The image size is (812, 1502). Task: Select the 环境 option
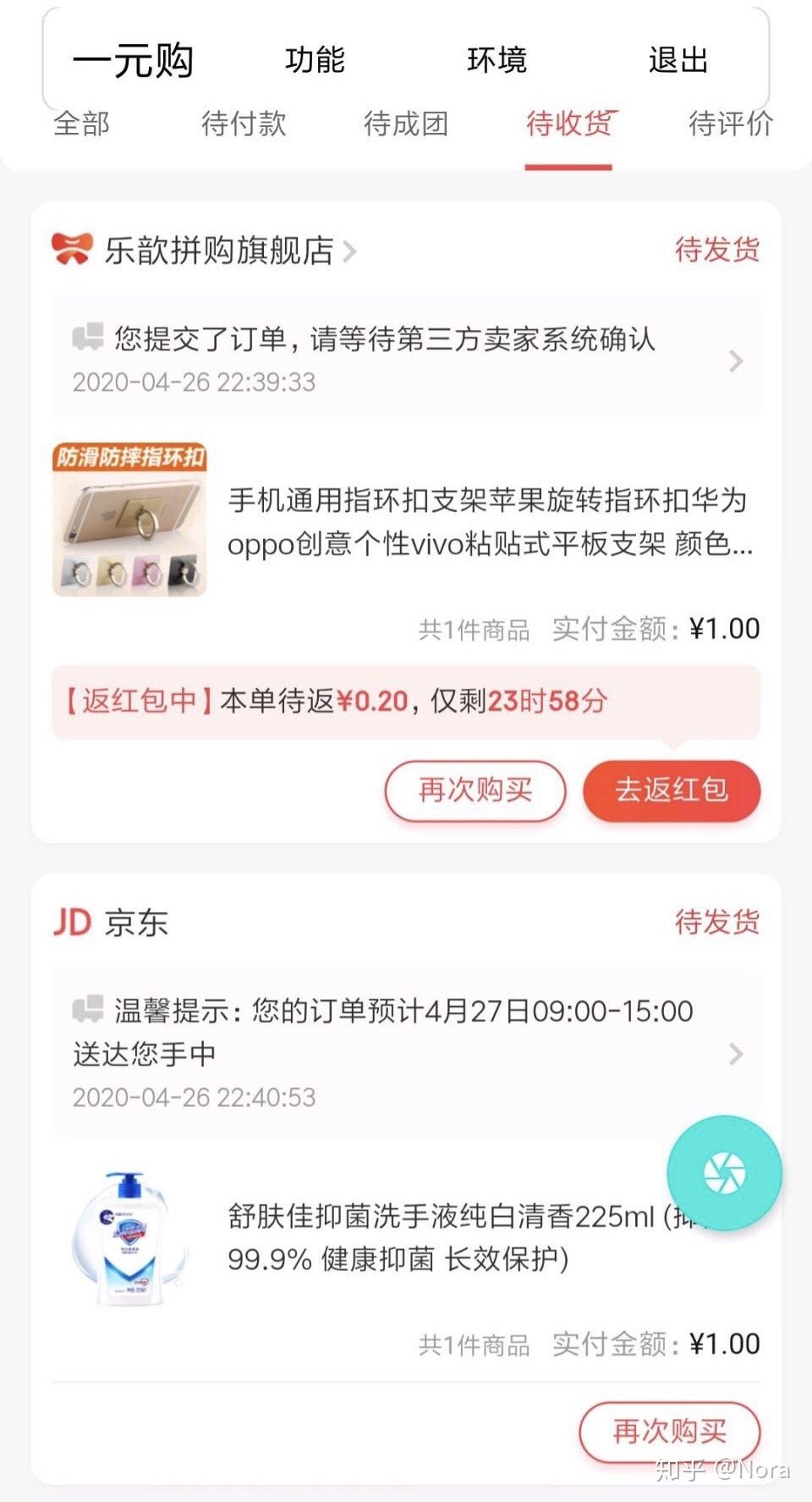(497, 61)
